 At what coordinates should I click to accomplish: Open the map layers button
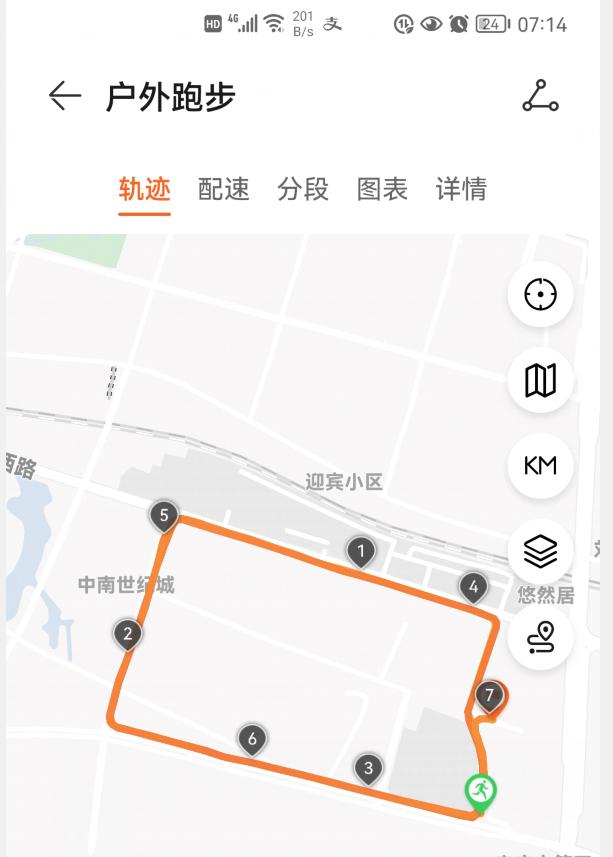[540, 550]
